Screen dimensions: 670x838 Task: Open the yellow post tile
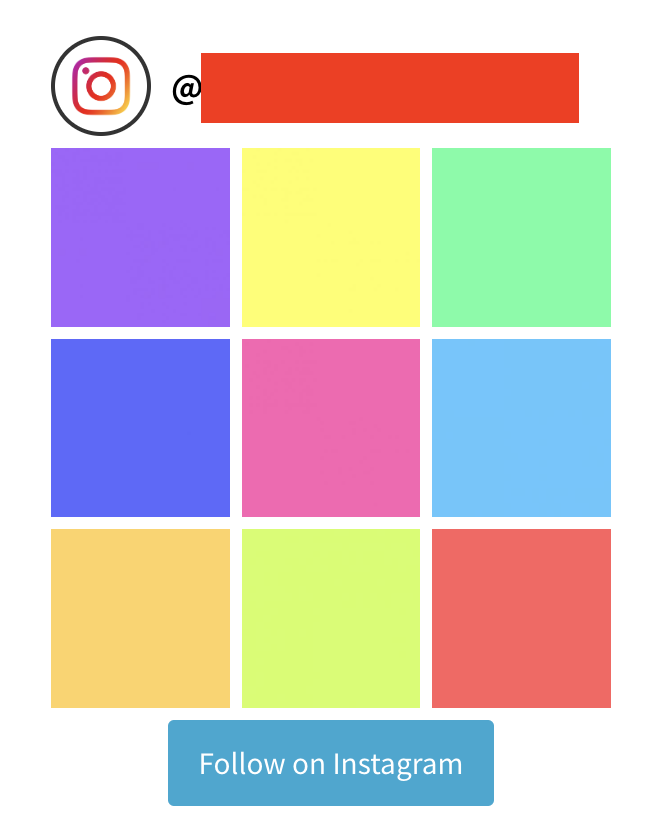330,237
